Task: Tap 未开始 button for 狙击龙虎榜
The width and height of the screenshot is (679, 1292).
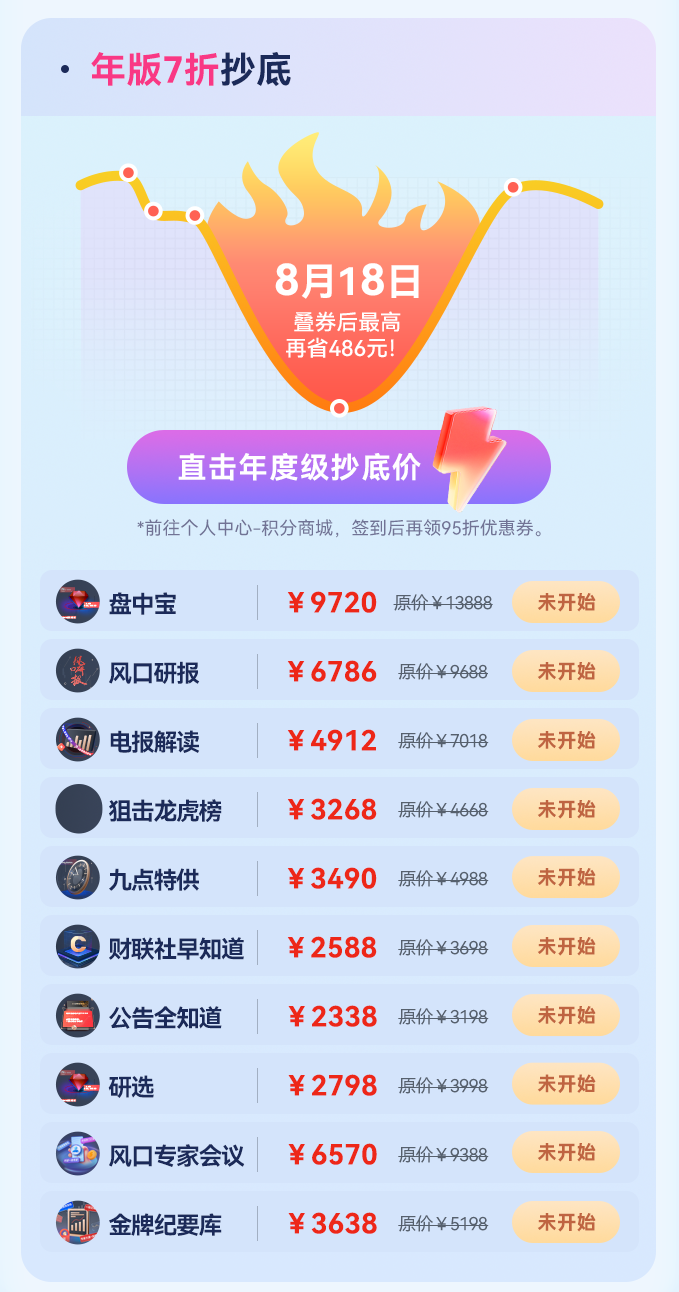Action: tap(566, 809)
